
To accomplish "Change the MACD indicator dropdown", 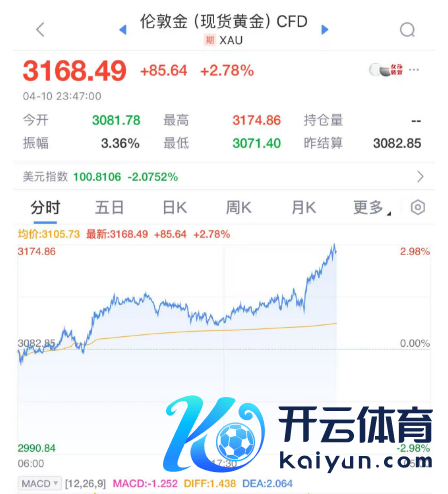I will click(40, 483).
